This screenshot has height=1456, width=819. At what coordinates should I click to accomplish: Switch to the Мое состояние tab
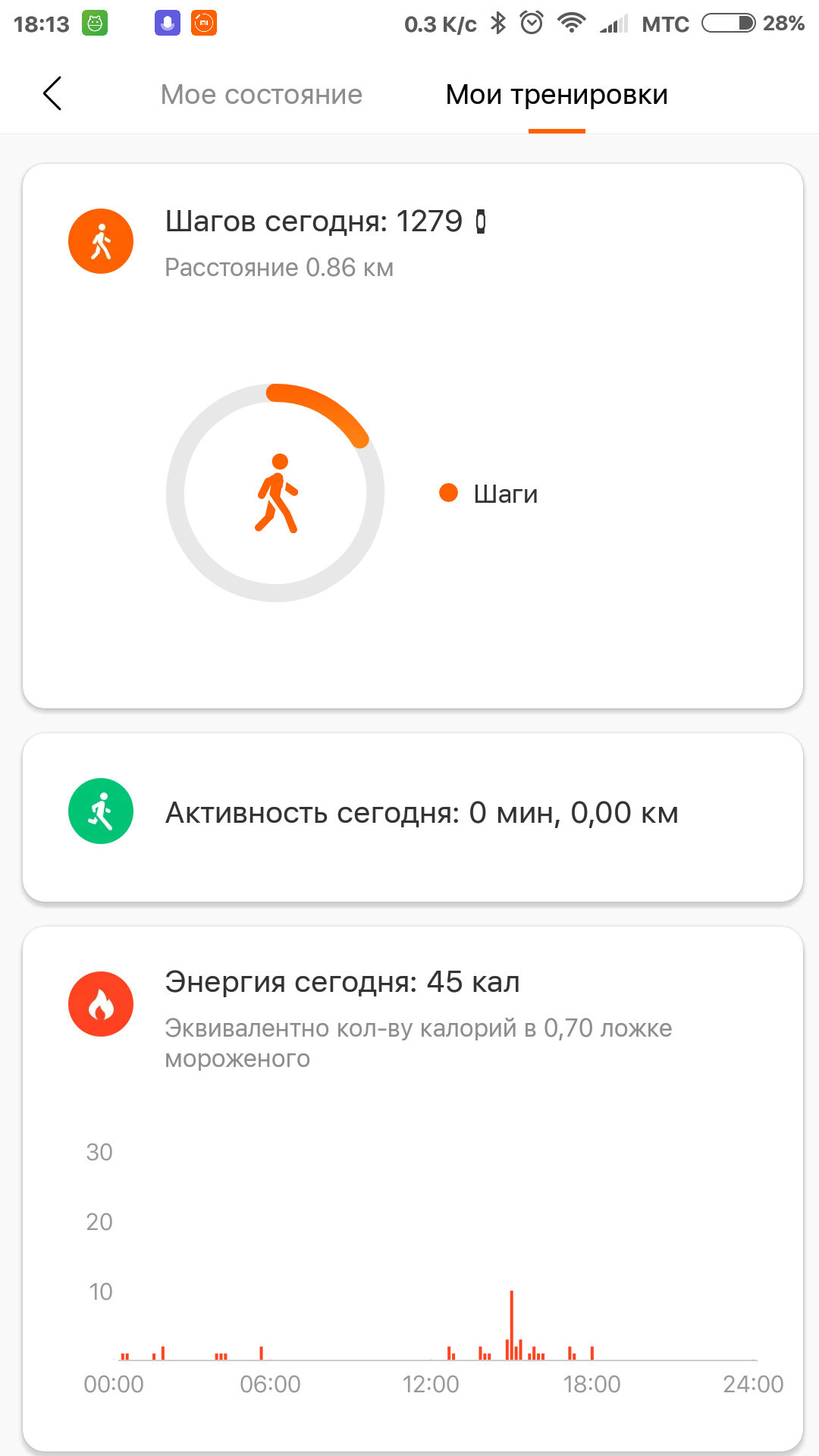click(261, 95)
